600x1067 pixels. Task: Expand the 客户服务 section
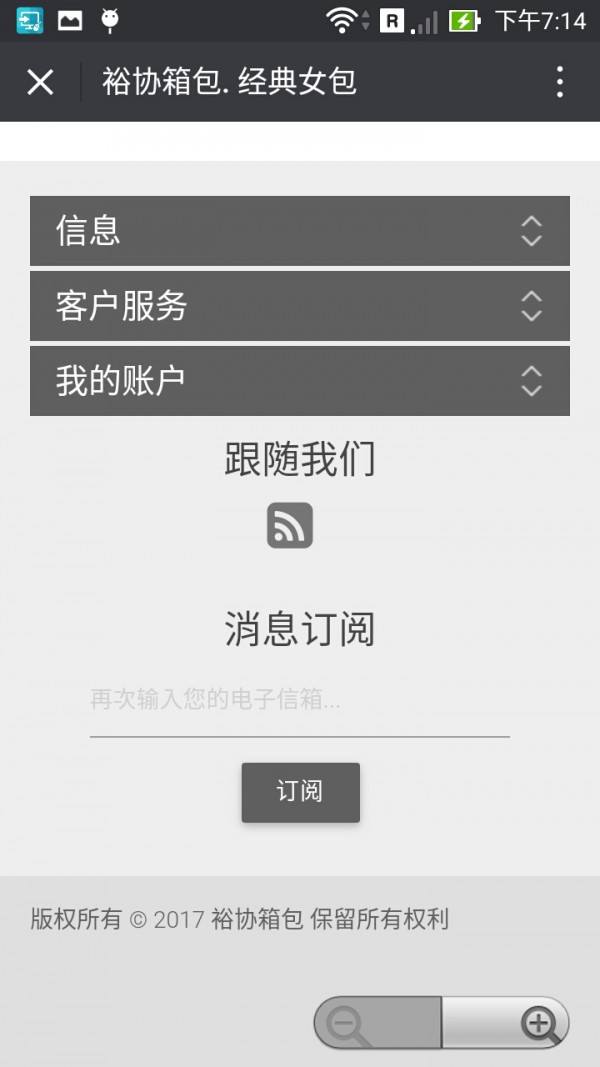coord(300,306)
